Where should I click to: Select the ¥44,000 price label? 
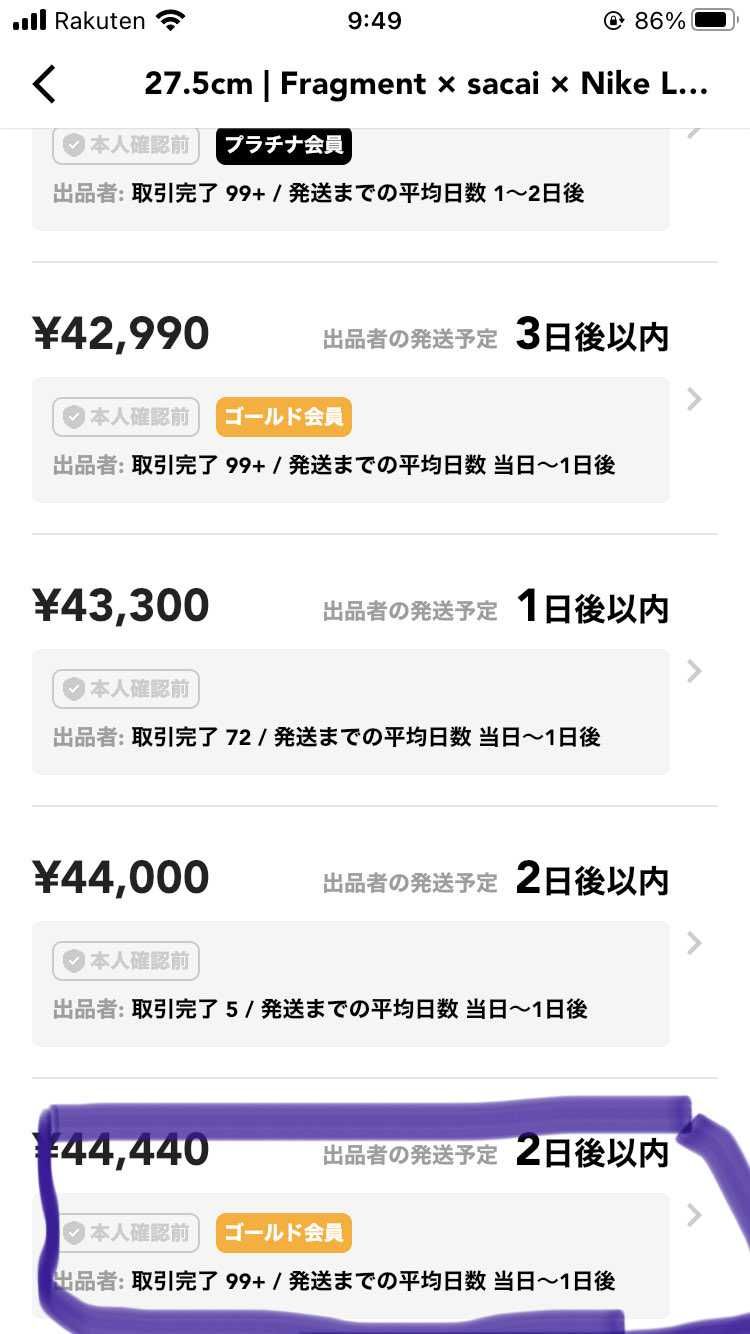121,876
